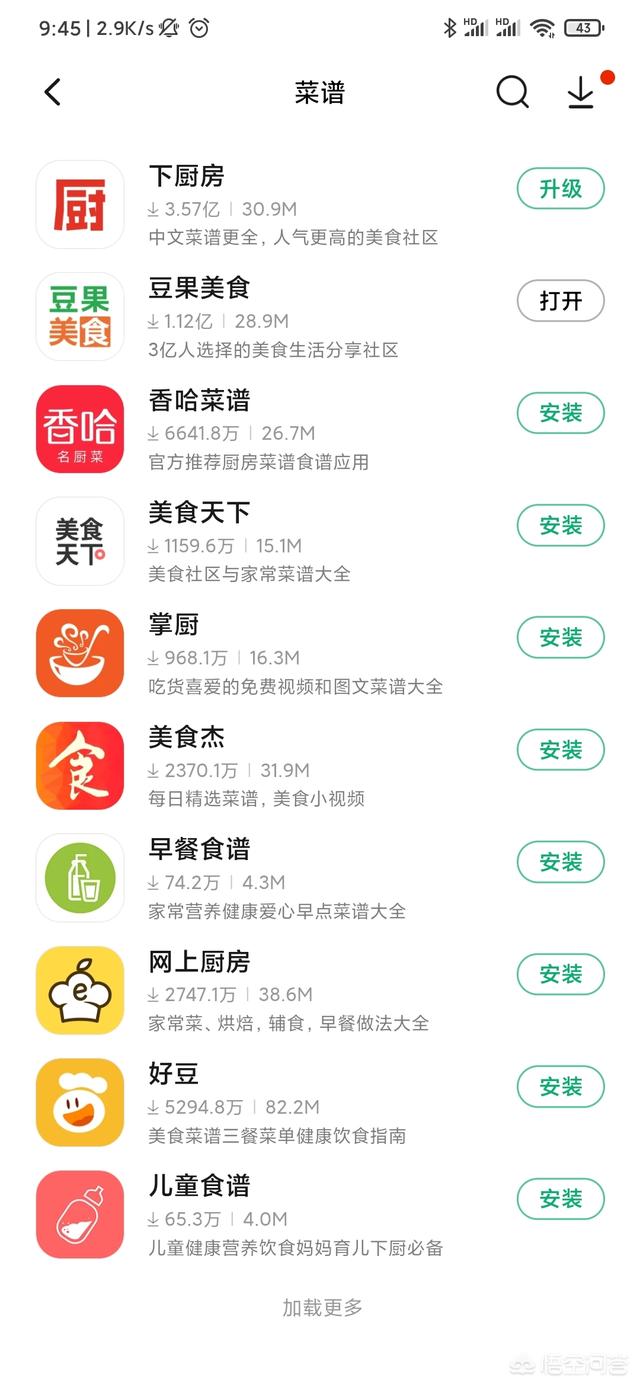
Task: Install 香哈菜谱
Action: (560, 413)
